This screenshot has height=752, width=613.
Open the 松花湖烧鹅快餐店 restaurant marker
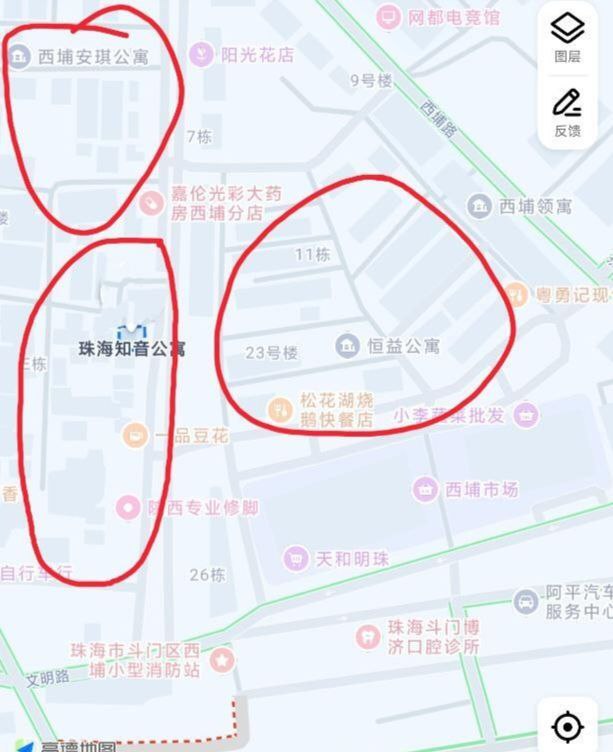(x=281, y=408)
